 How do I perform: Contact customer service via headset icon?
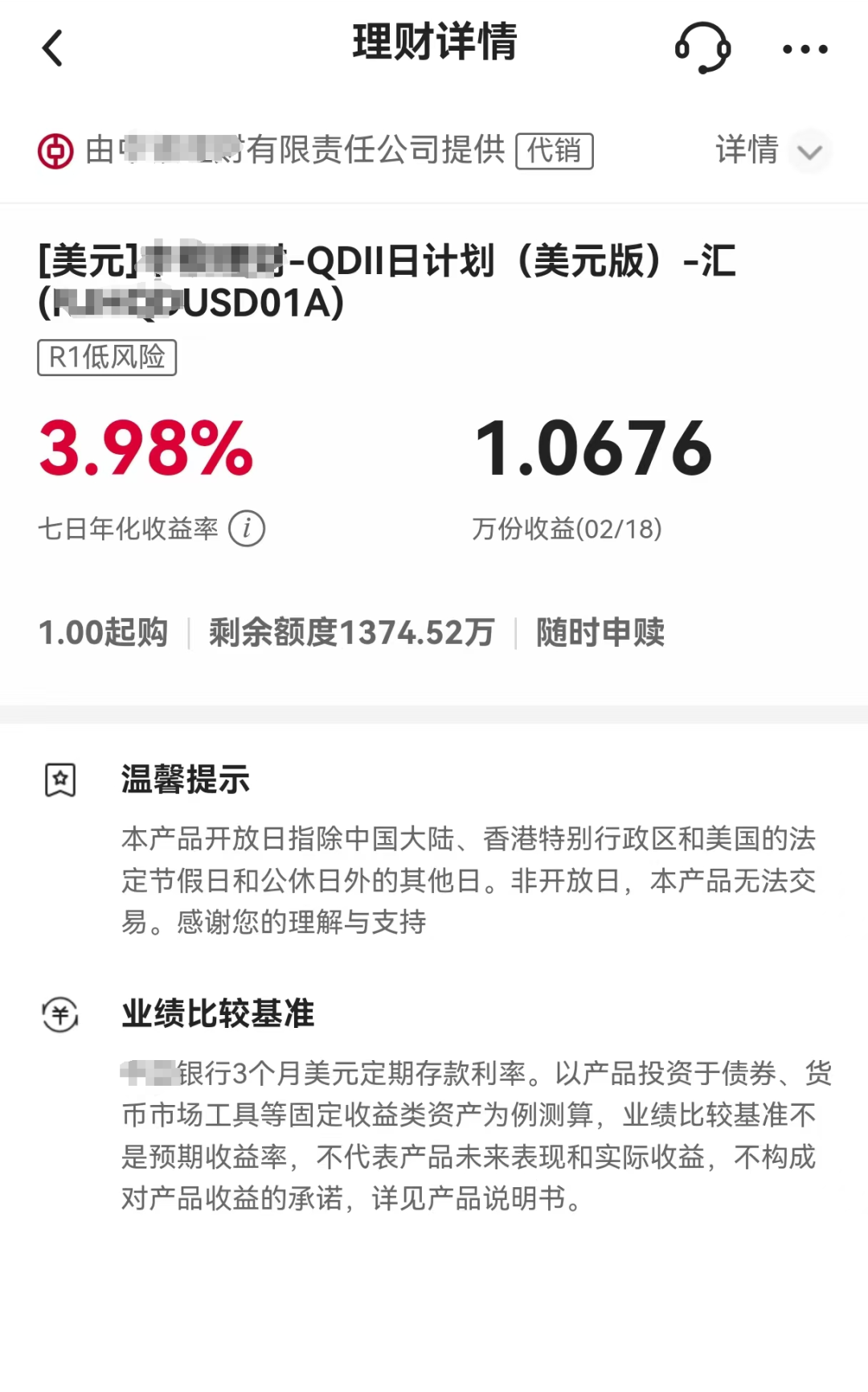(702, 48)
